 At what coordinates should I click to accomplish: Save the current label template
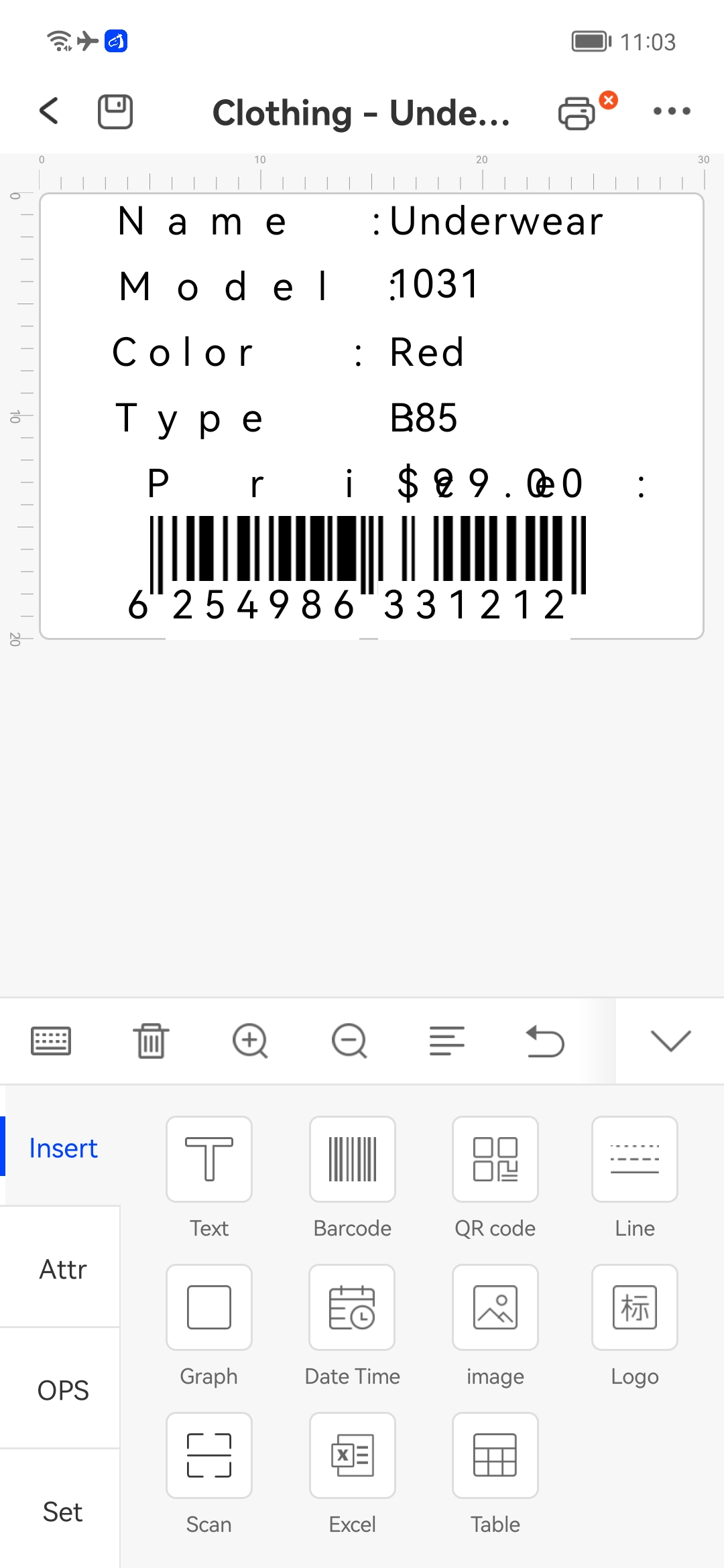click(x=115, y=111)
